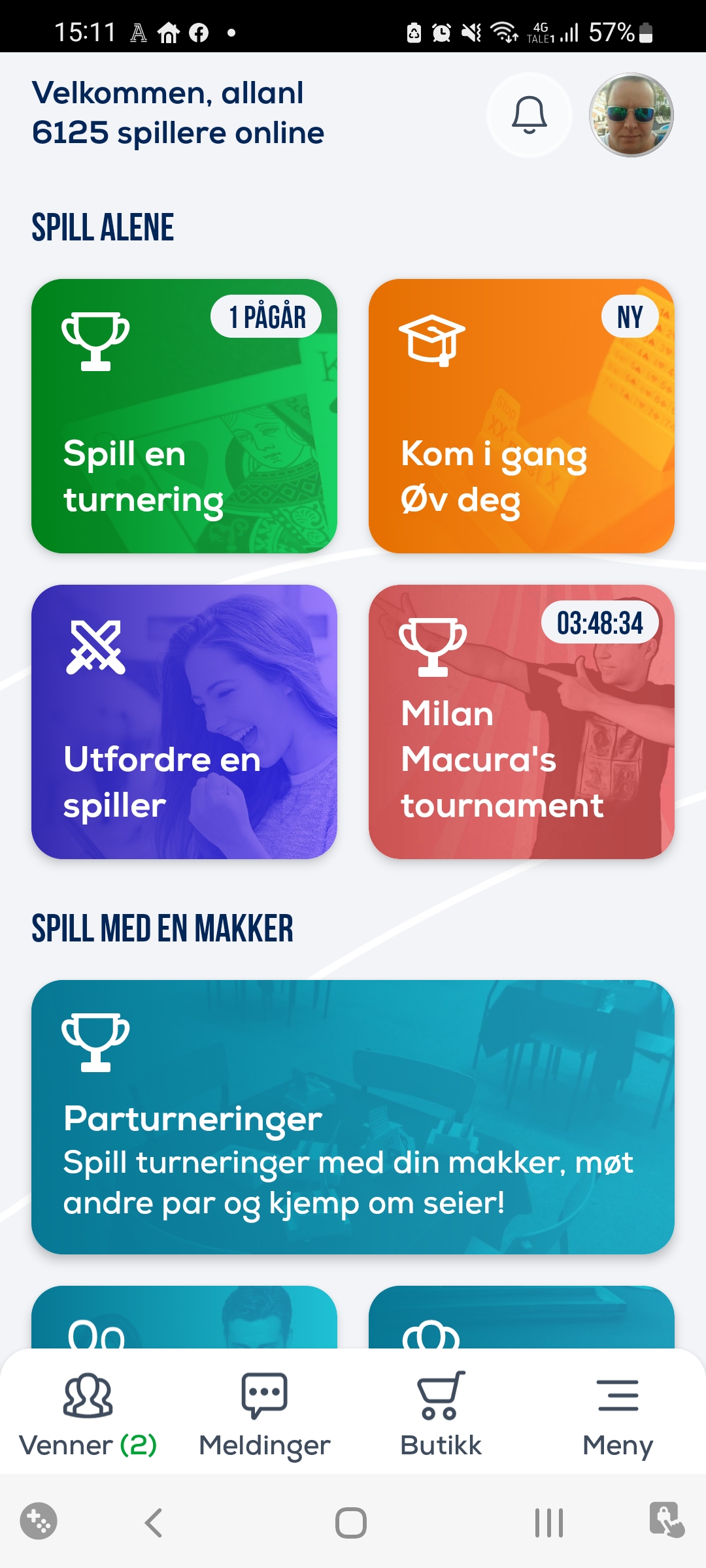Go to the Meldinger tab
The image size is (706, 1568).
tap(265, 1414)
